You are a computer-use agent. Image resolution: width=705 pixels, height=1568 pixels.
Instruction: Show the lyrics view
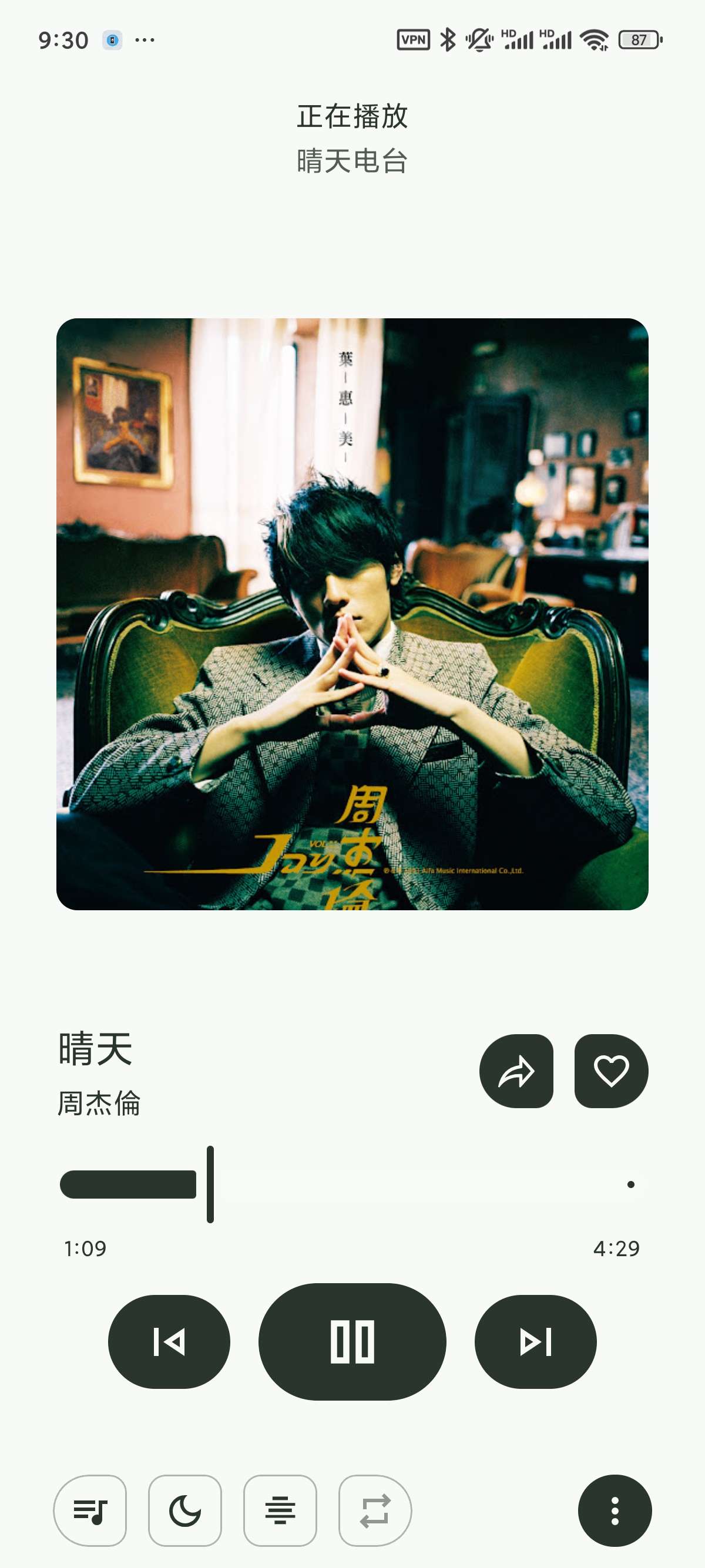(280, 1510)
